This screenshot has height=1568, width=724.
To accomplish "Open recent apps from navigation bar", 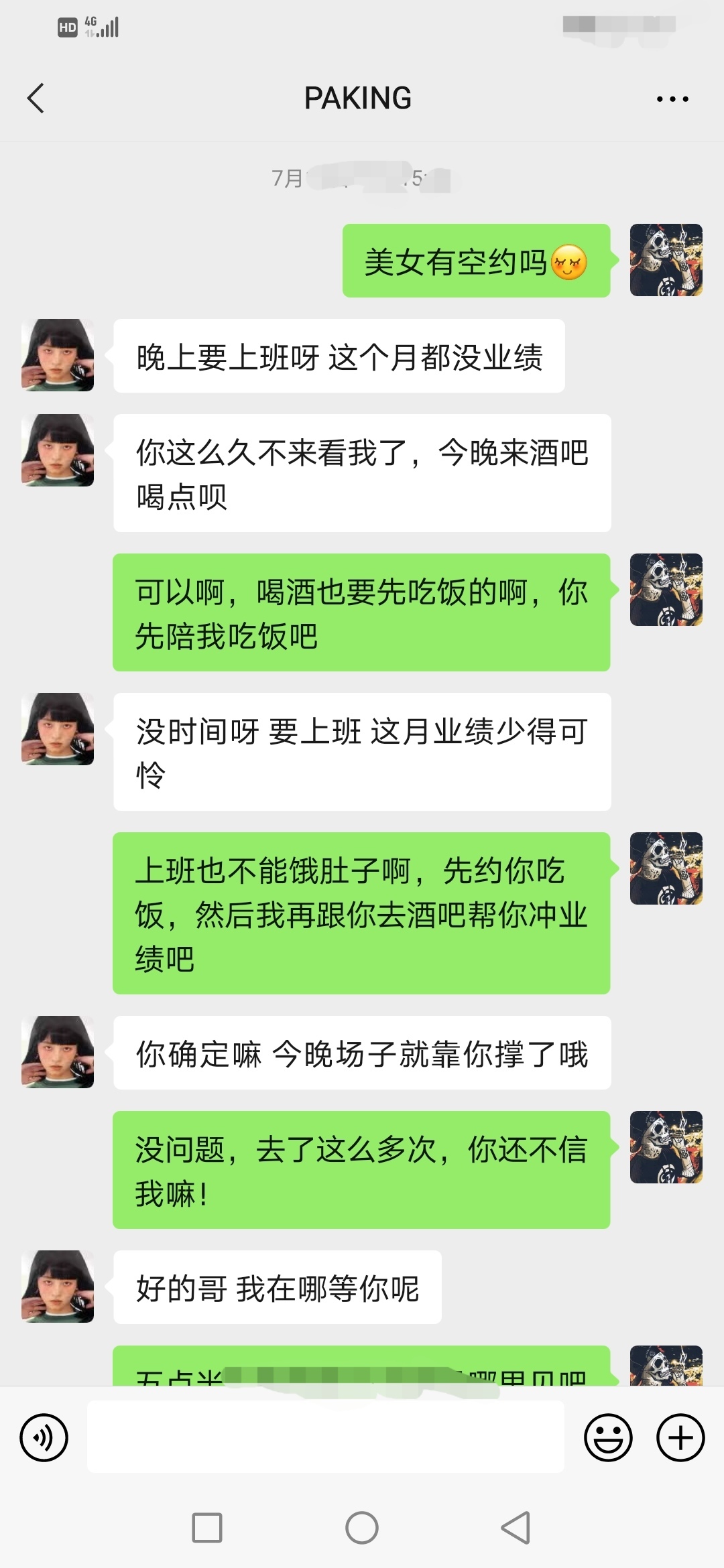I will (207, 1528).
